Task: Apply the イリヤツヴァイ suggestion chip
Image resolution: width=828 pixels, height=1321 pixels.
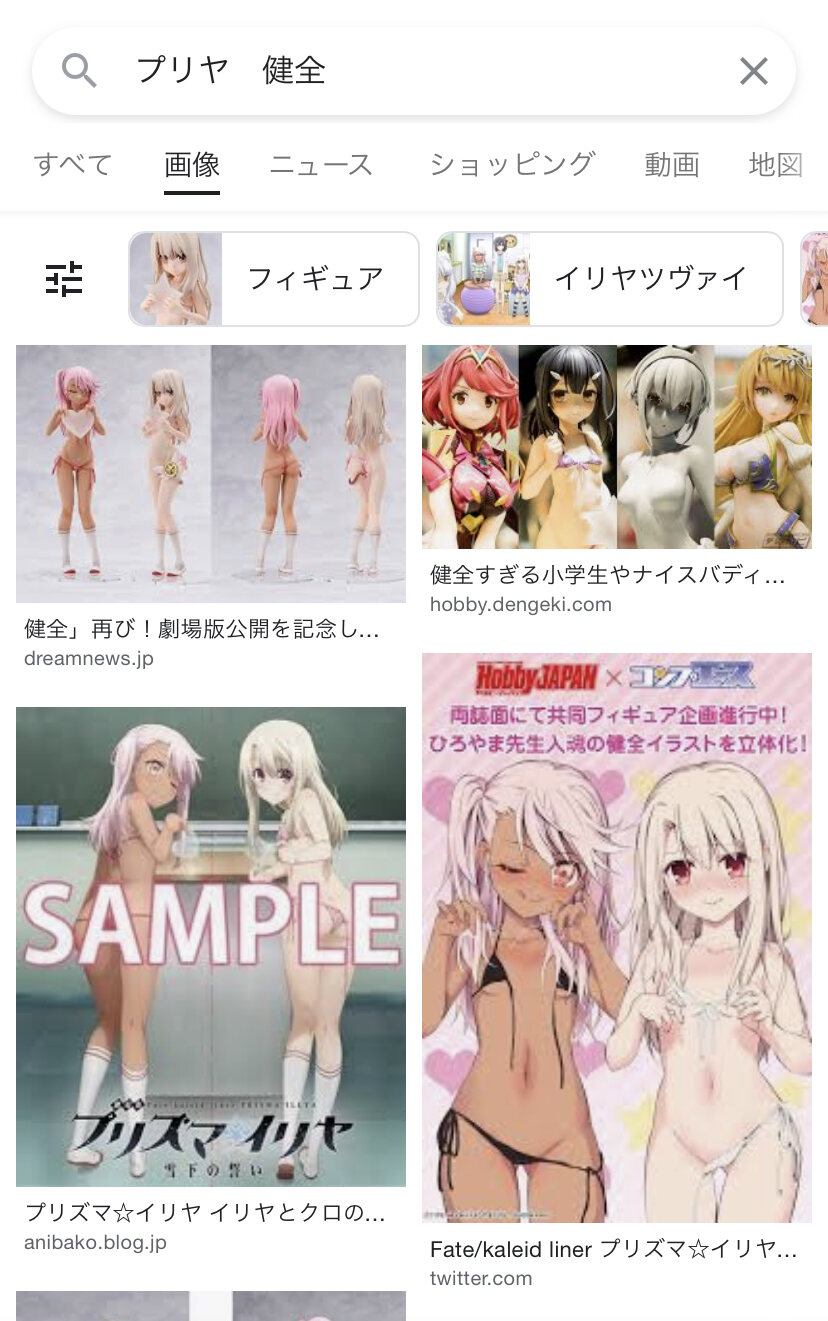Action: (x=609, y=279)
